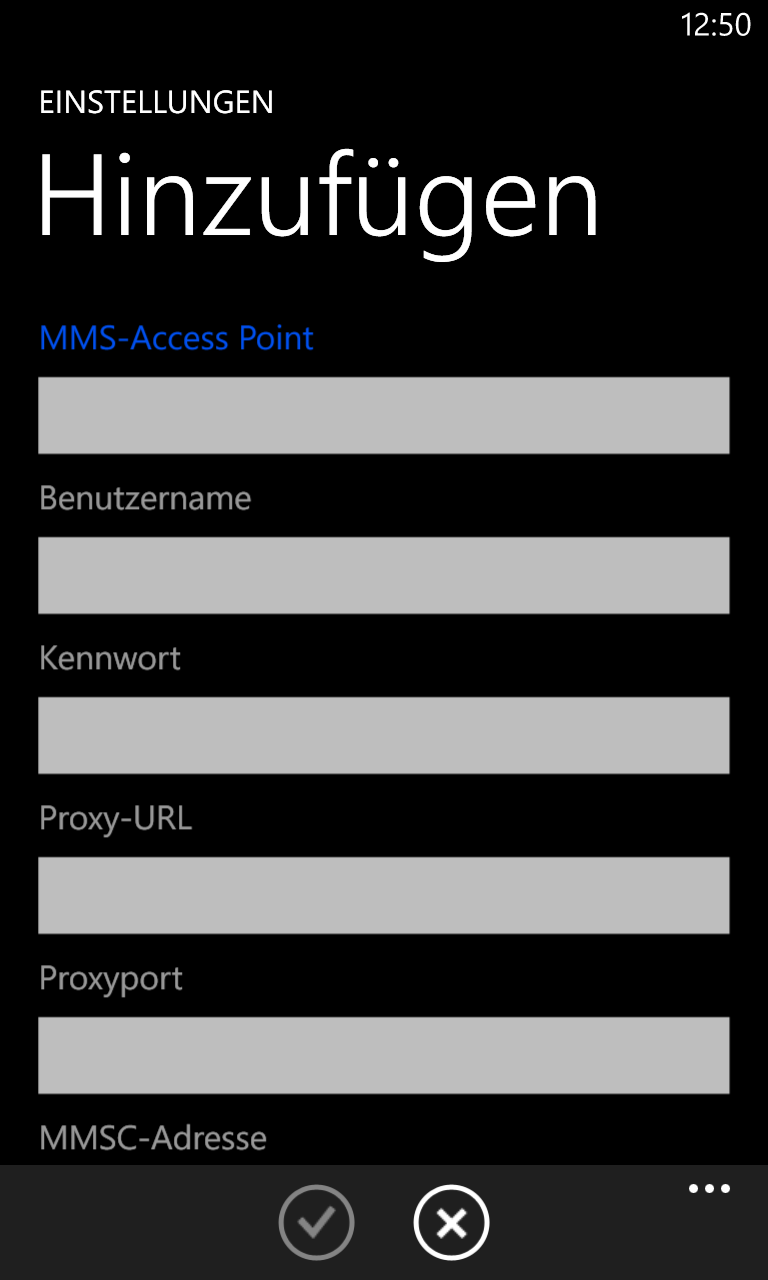Screen dimensions: 768x1280
Task: Tap the Proxy-URL text field
Action: (x=383, y=895)
